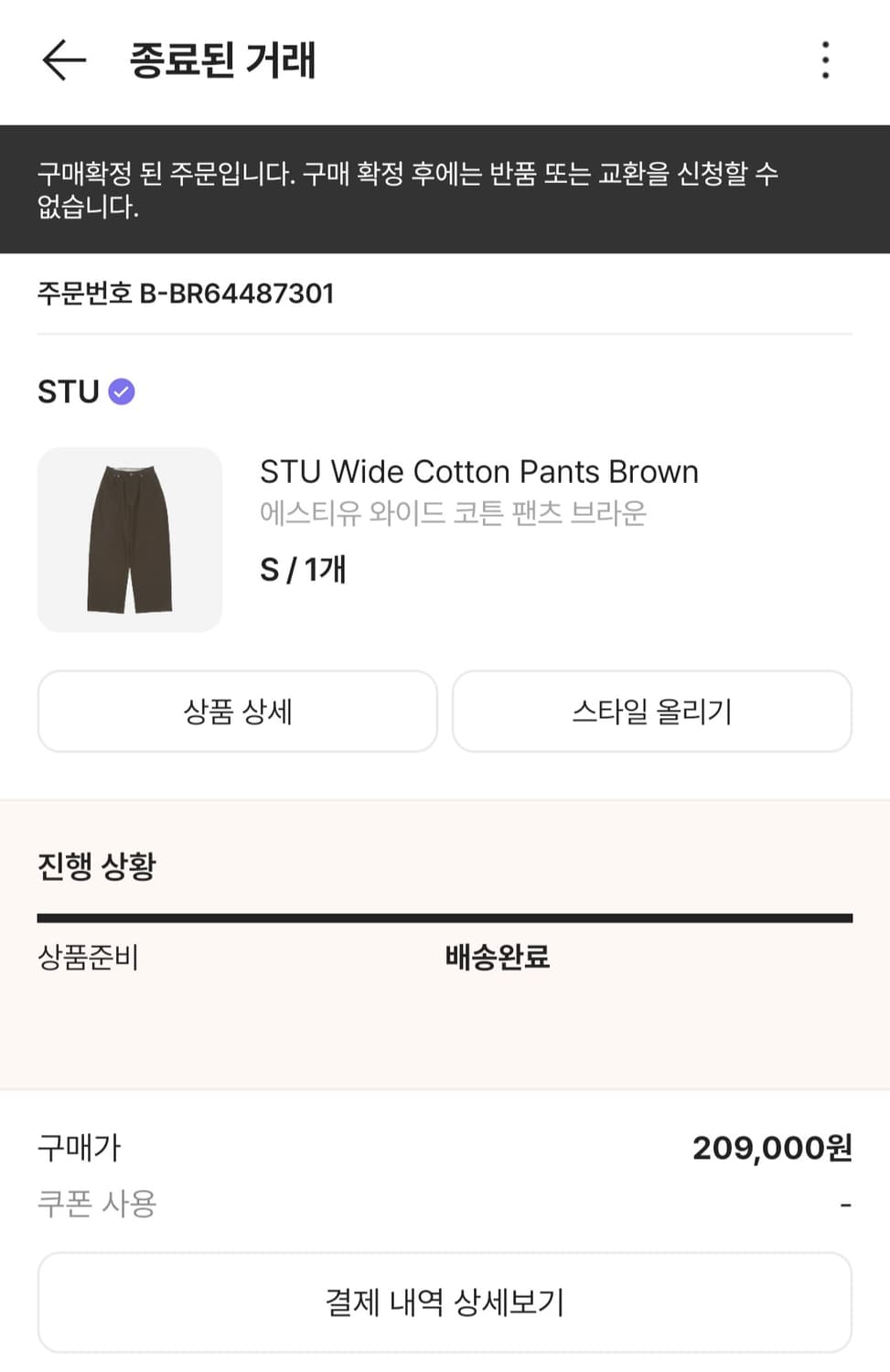
Task: Click the purchase confirmation notice banner
Action: (445, 189)
